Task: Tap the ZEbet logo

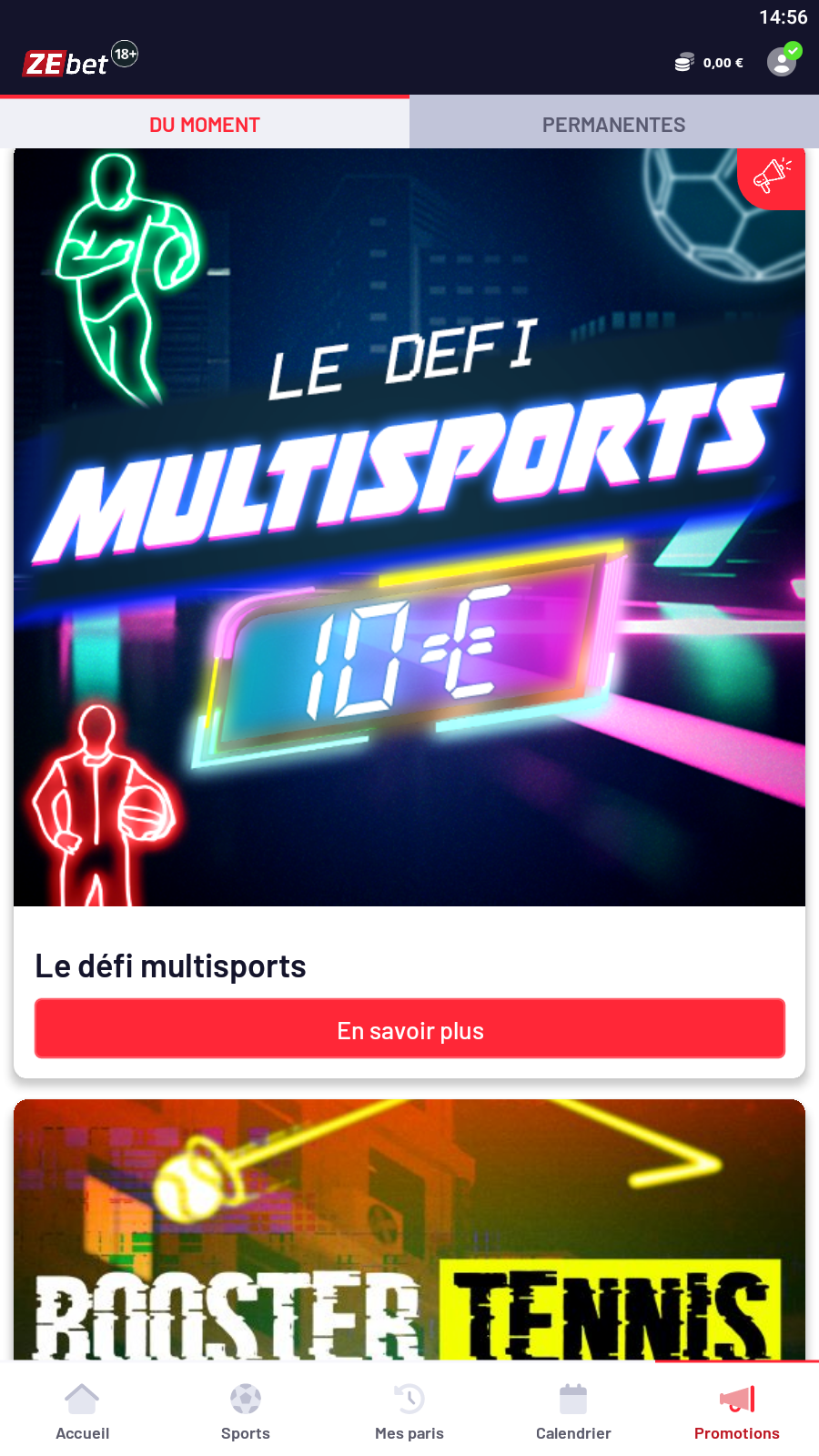Action: (x=66, y=64)
